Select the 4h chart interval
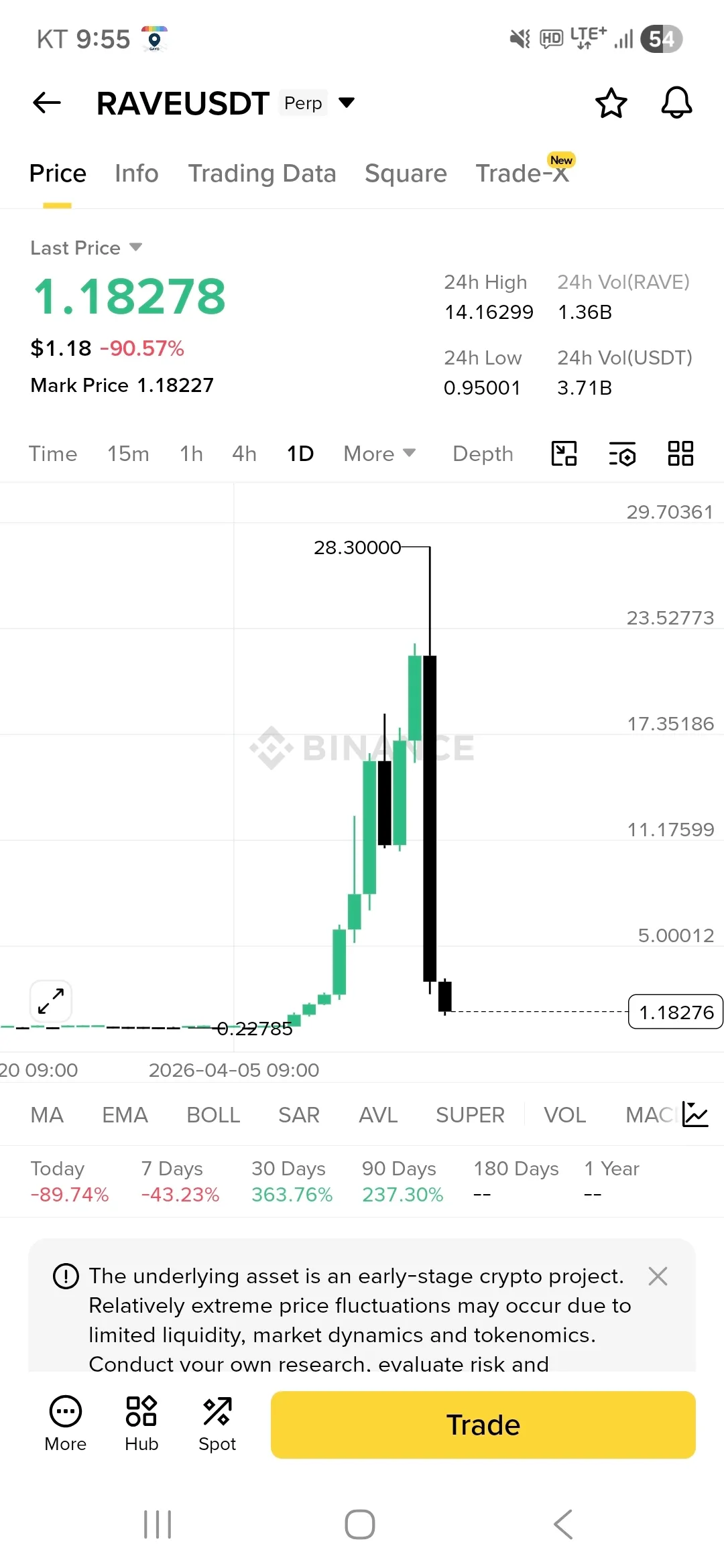 (x=244, y=454)
